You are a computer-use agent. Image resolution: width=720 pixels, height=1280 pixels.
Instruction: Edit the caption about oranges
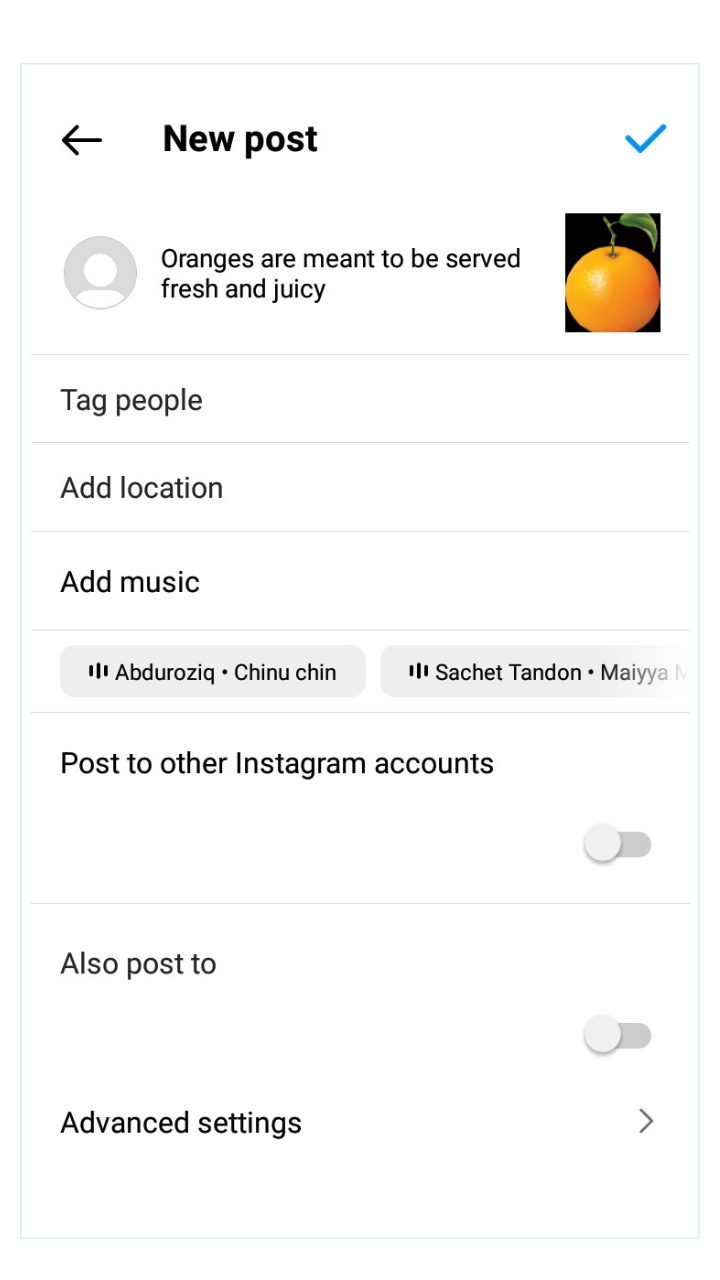pyautogui.click(x=340, y=274)
